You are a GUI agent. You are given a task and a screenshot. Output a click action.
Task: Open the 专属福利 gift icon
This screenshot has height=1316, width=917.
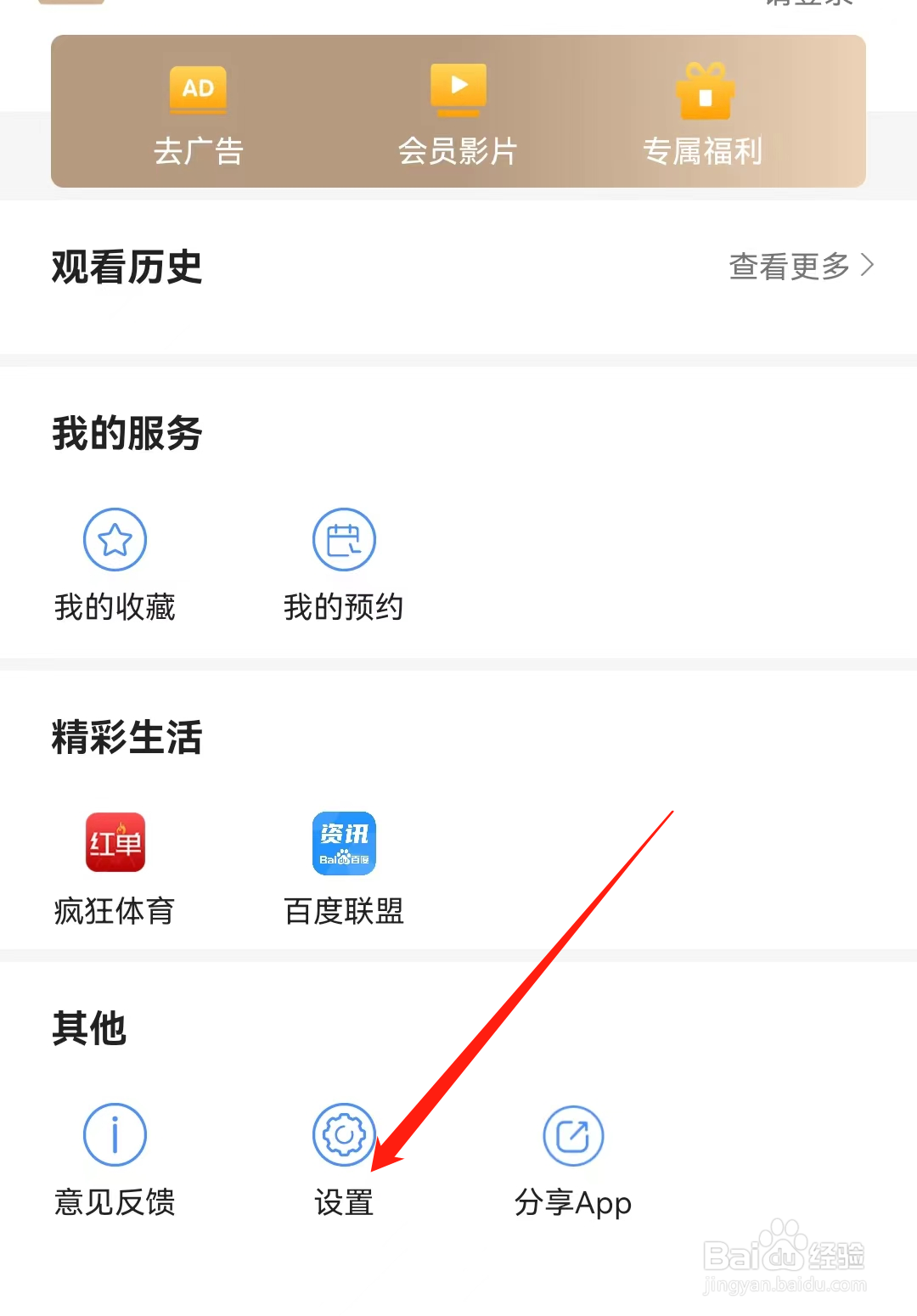click(703, 87)
